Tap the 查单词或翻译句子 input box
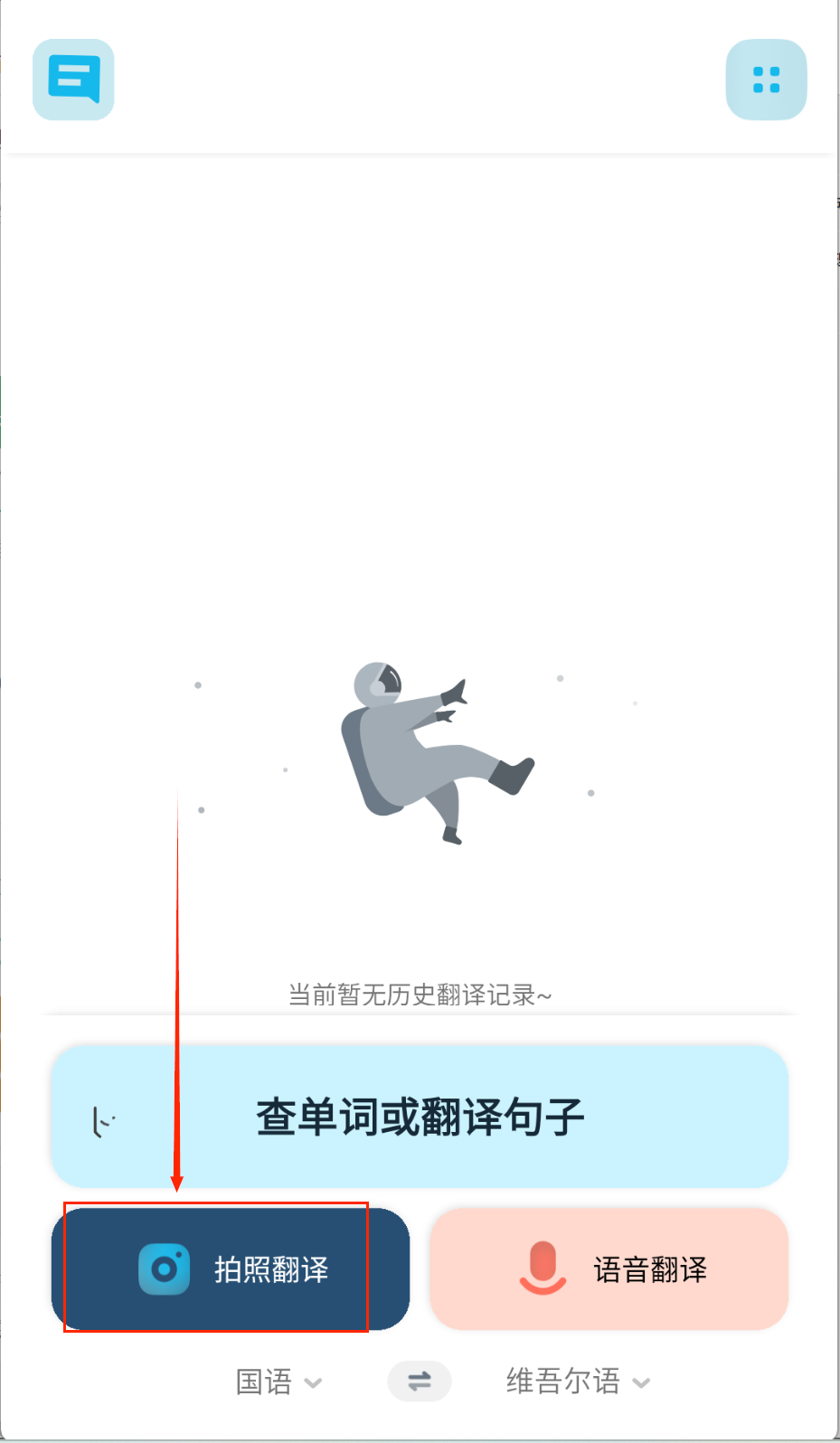Screen dimensions: 840x1443 420,1117
